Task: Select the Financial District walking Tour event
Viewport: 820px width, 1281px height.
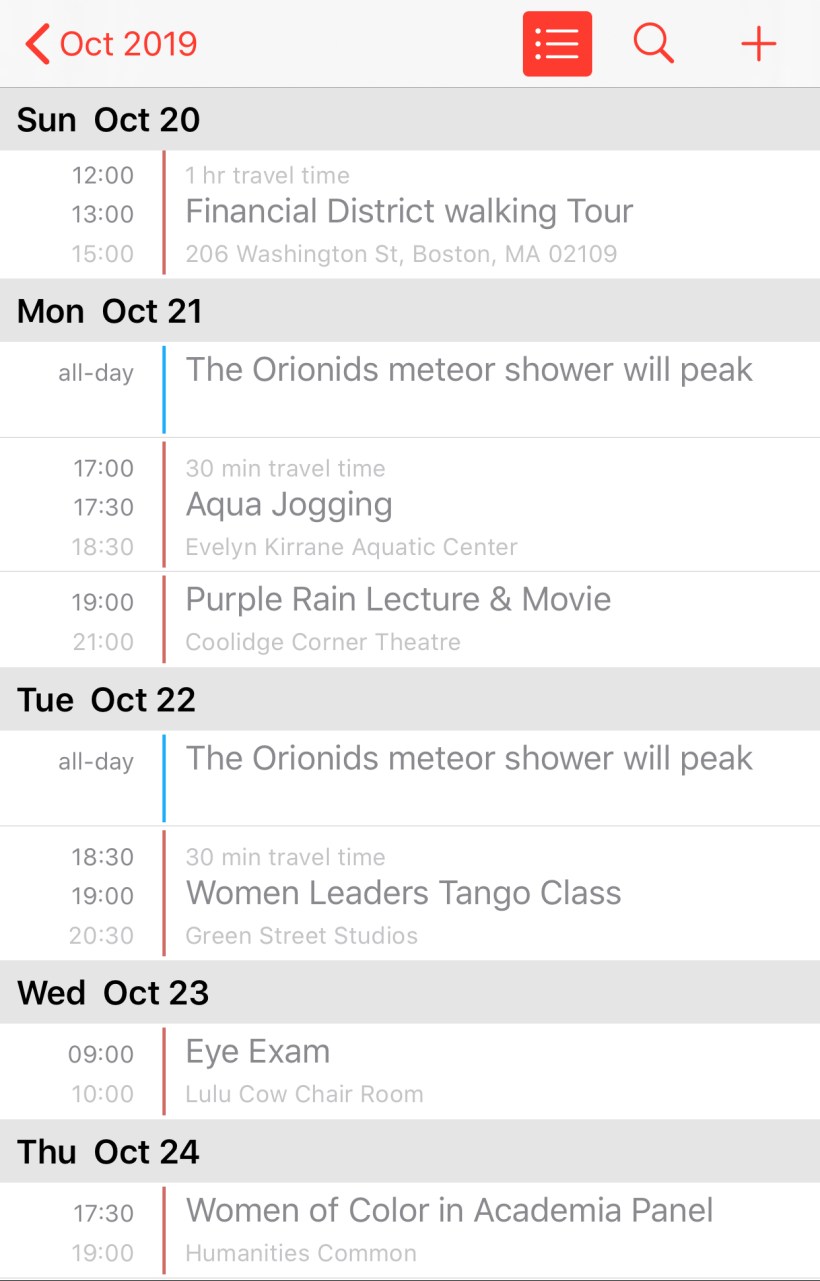Action: (x=409, y=211)
